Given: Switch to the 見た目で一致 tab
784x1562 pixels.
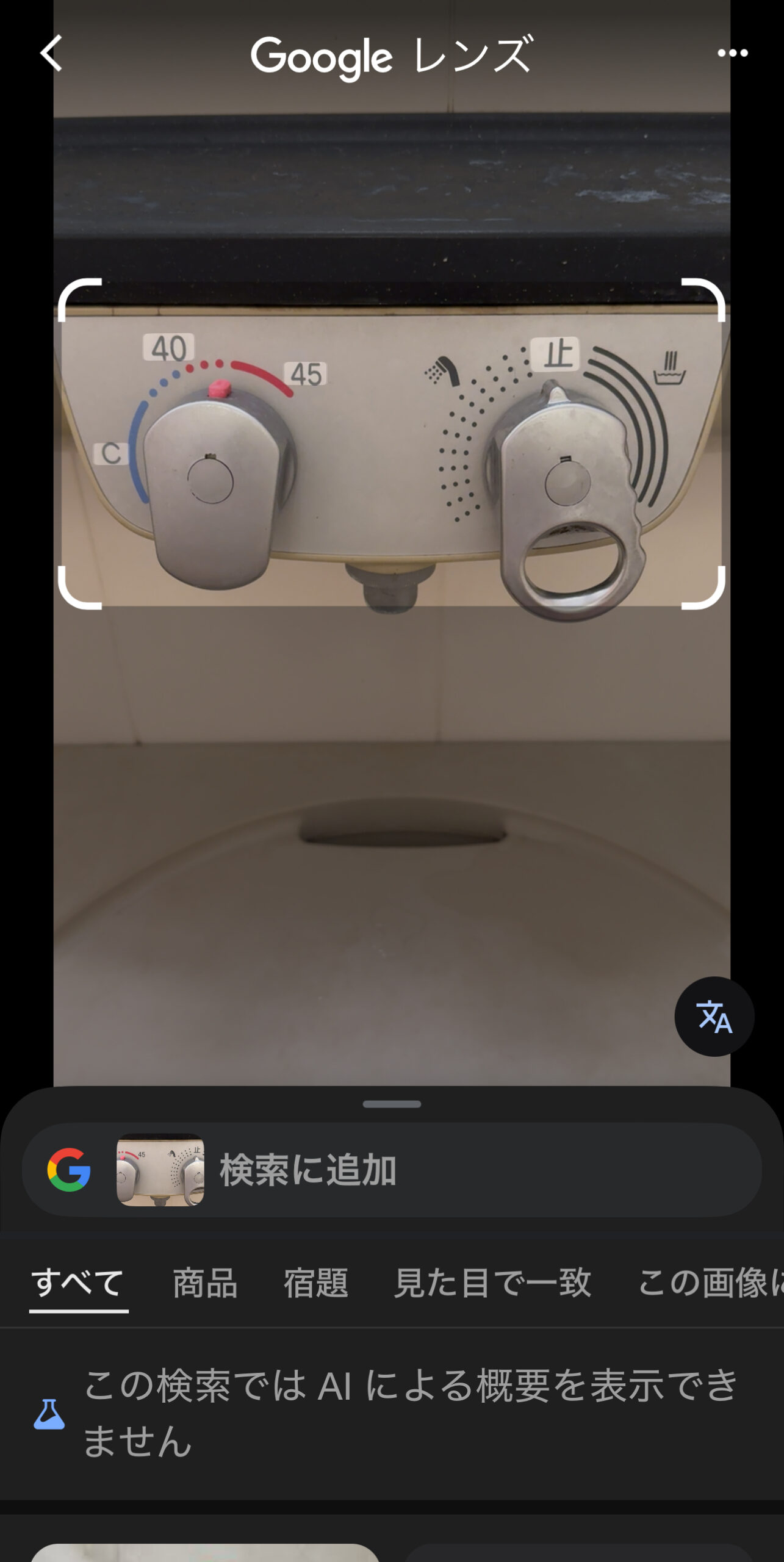Looking at the screenshot, I should pos(492,1282).
